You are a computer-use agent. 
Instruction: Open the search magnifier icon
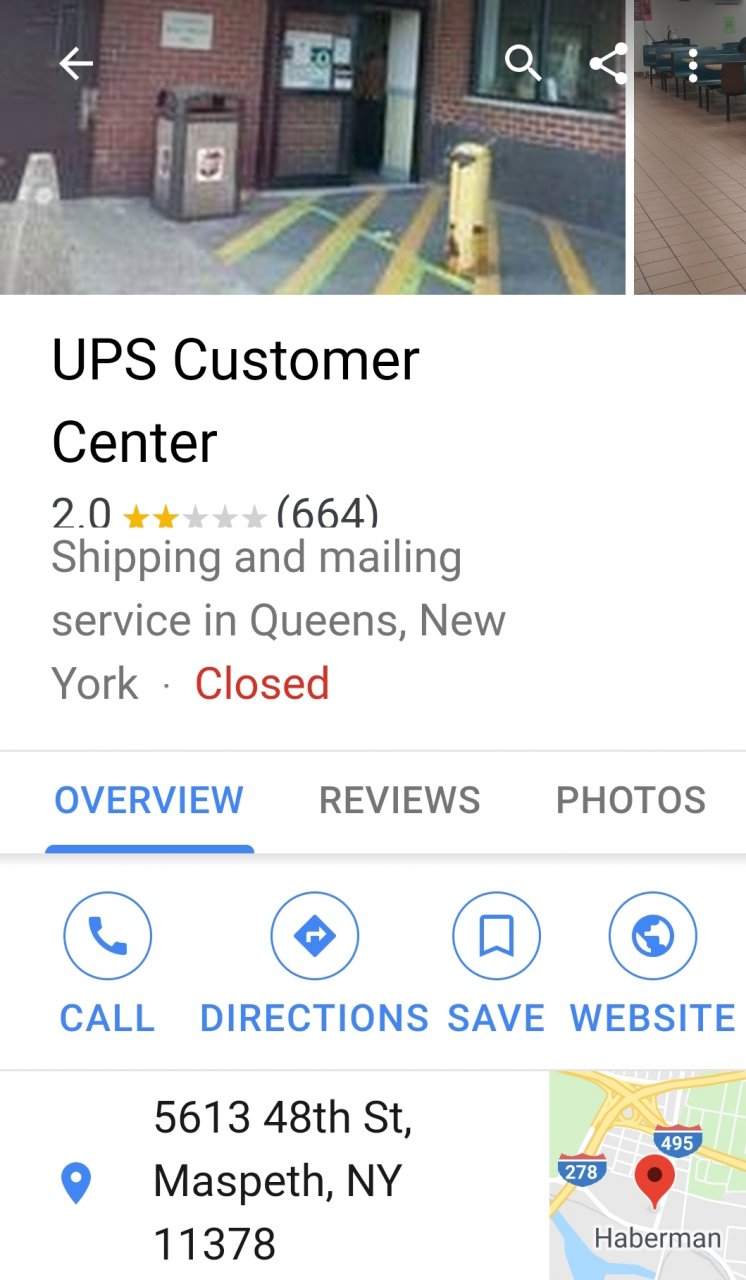pos(523,64)
